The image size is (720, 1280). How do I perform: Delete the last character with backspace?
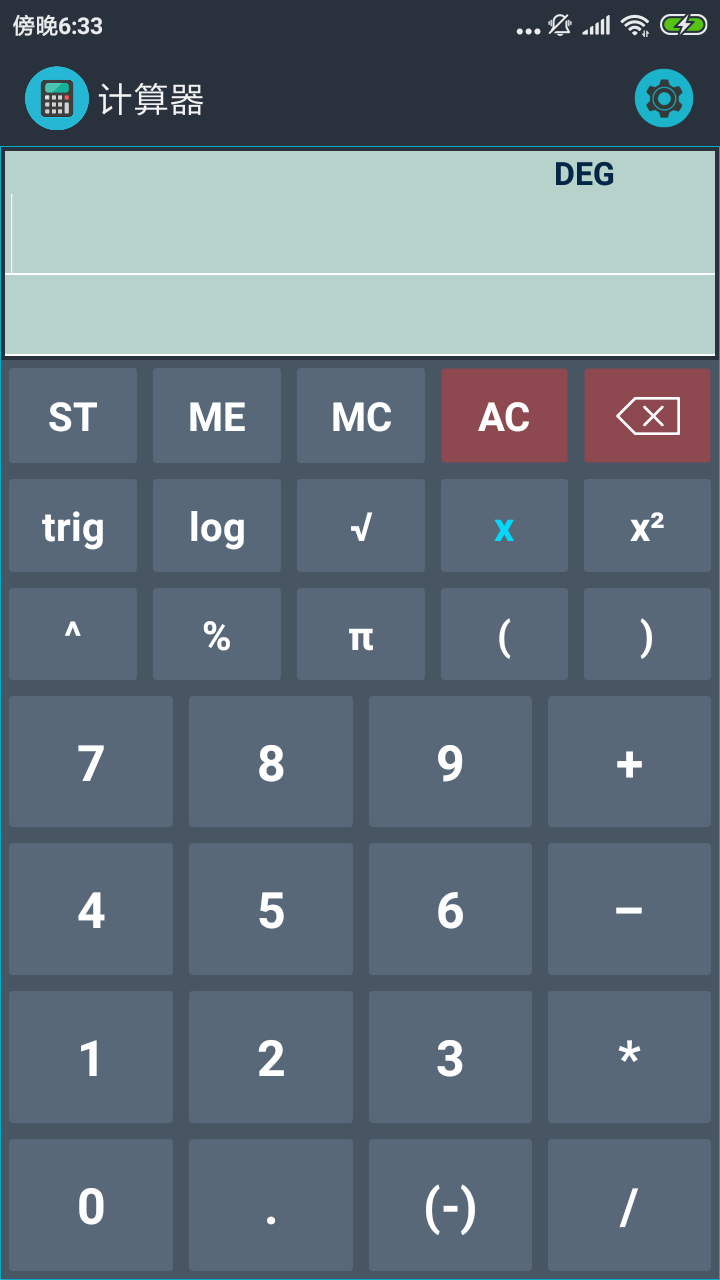tap(647, 416)
